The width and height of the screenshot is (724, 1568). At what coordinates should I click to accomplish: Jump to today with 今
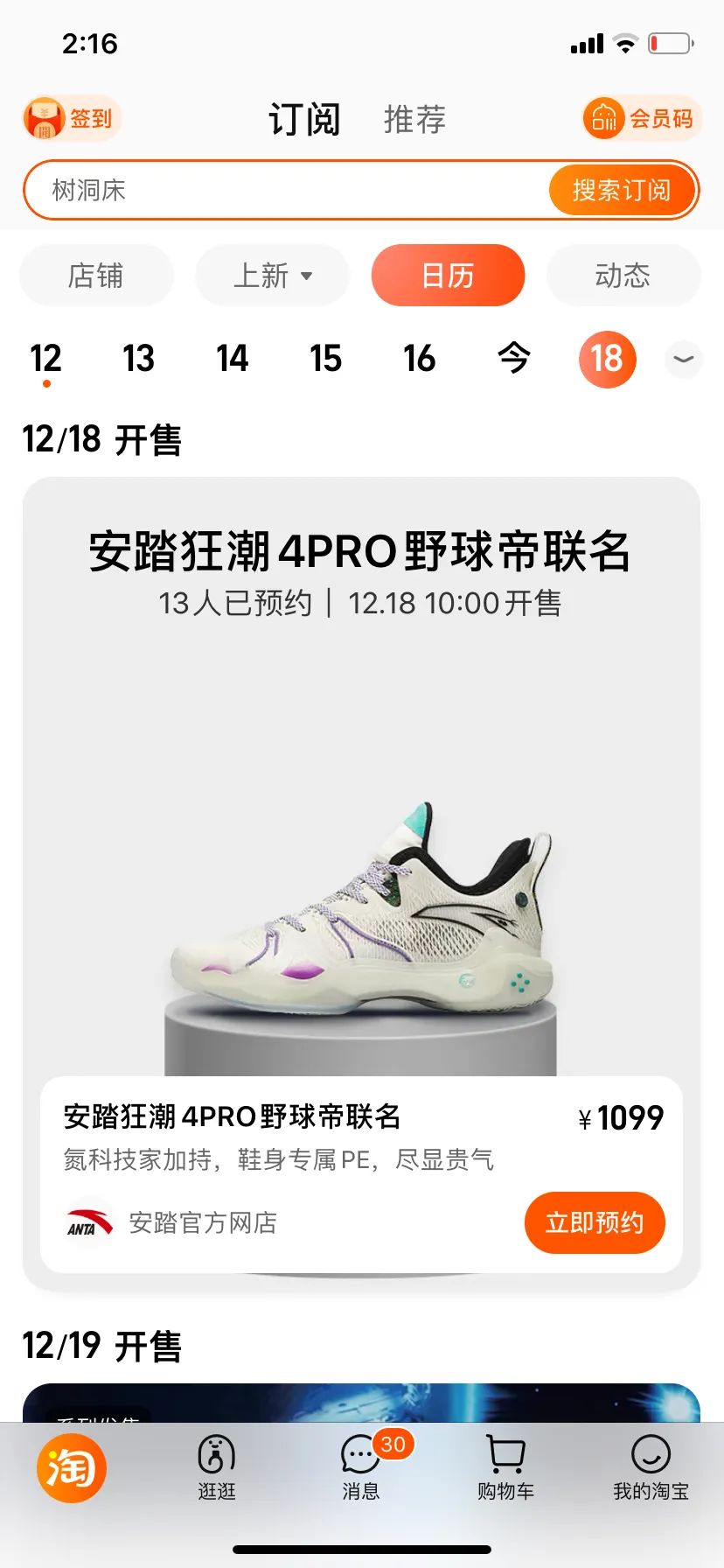(x=513, y=359)
